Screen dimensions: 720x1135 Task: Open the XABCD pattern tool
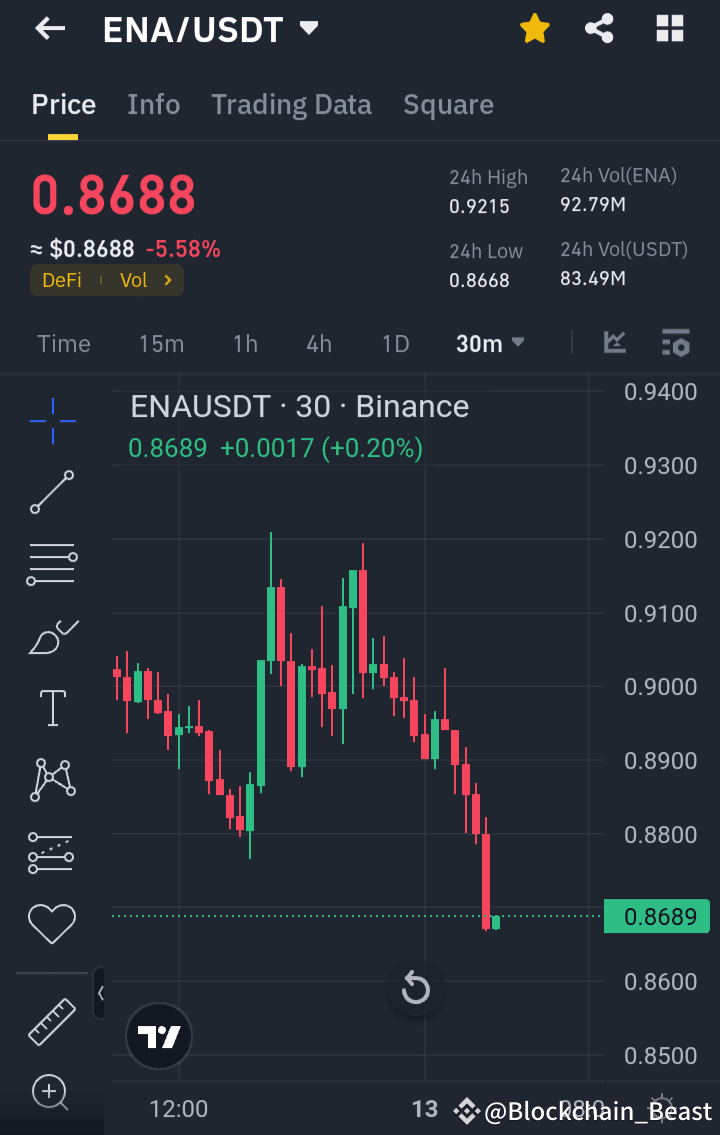click(51, 779)
